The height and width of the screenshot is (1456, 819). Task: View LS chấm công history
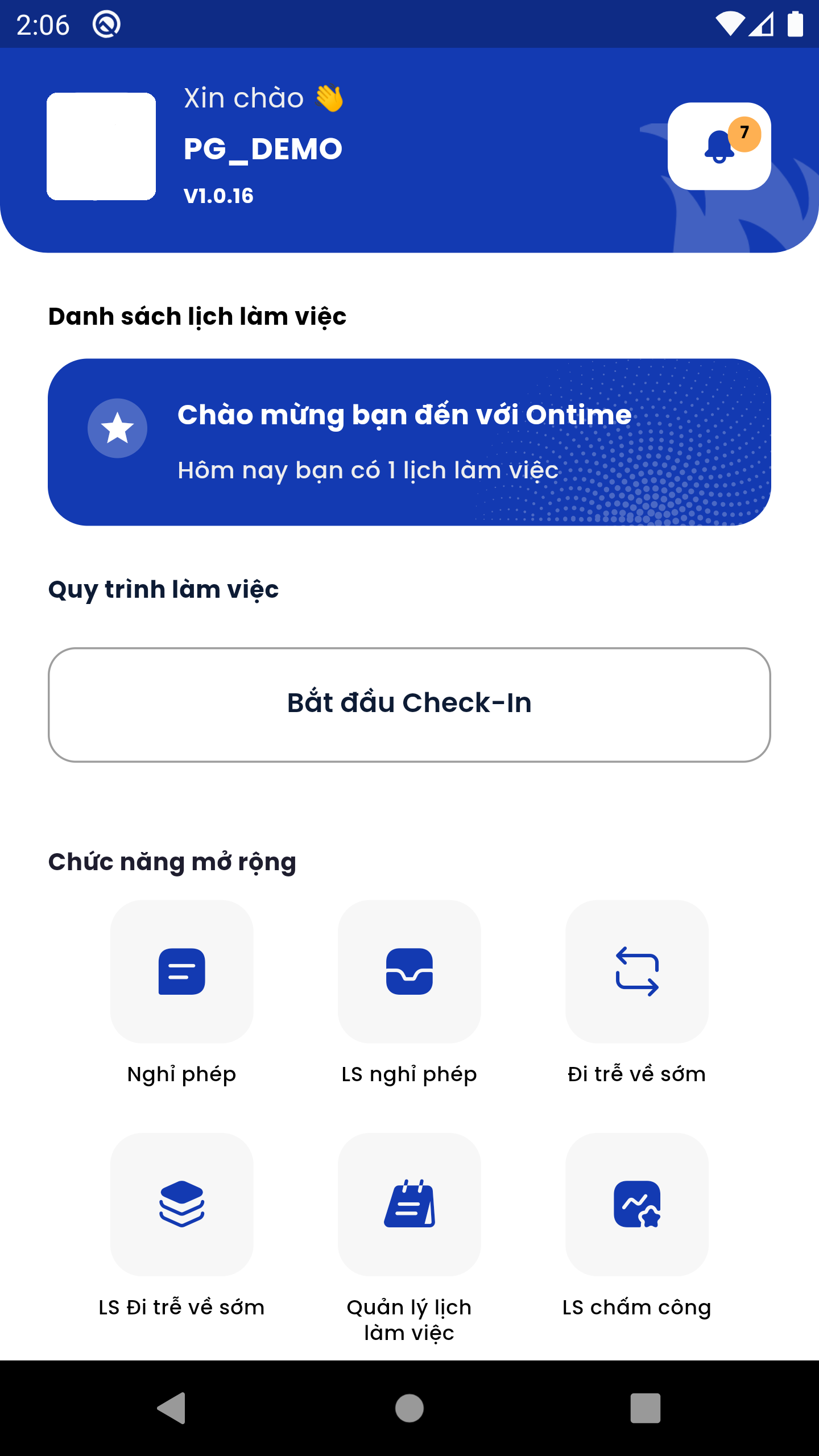tap(637, 1204)
